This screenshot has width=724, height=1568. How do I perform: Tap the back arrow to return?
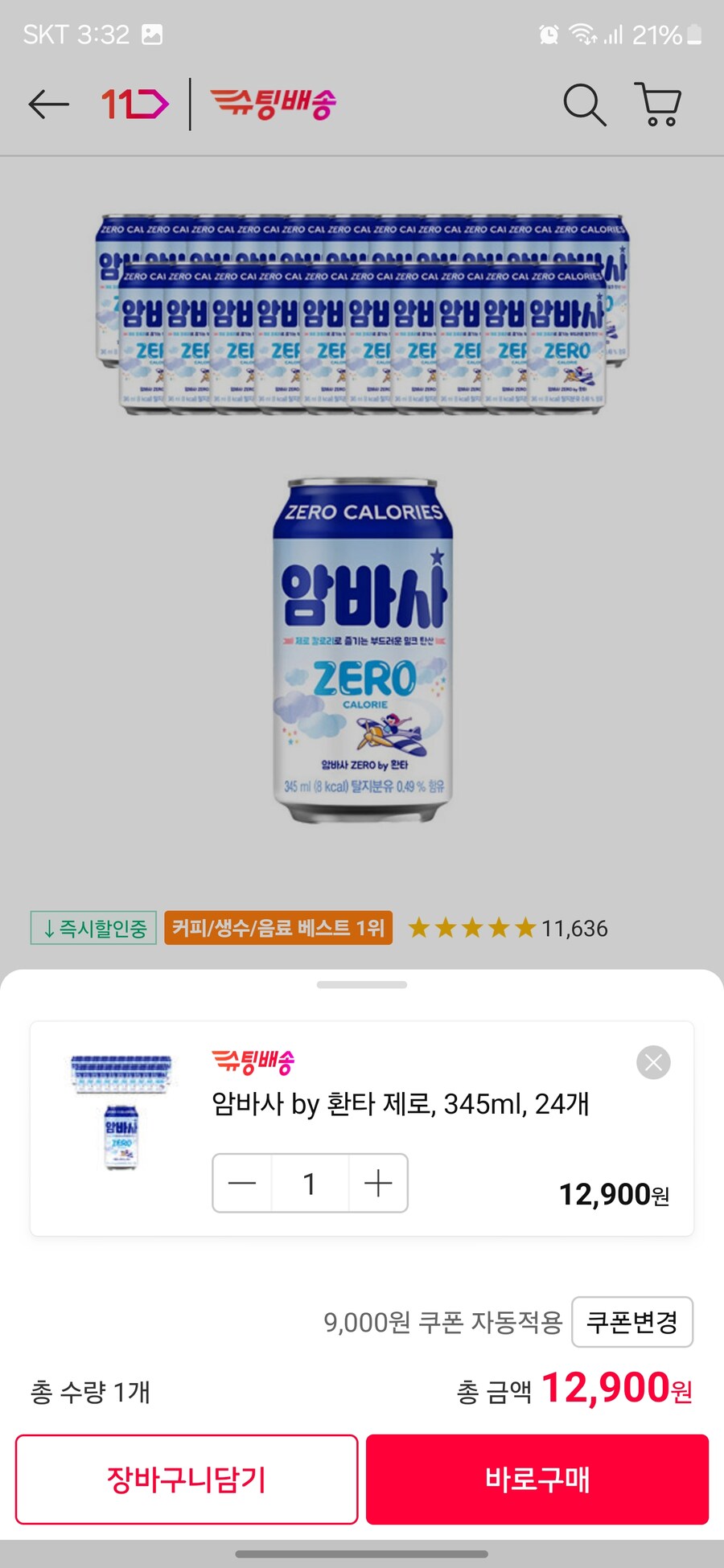click(x=48, y=105)
